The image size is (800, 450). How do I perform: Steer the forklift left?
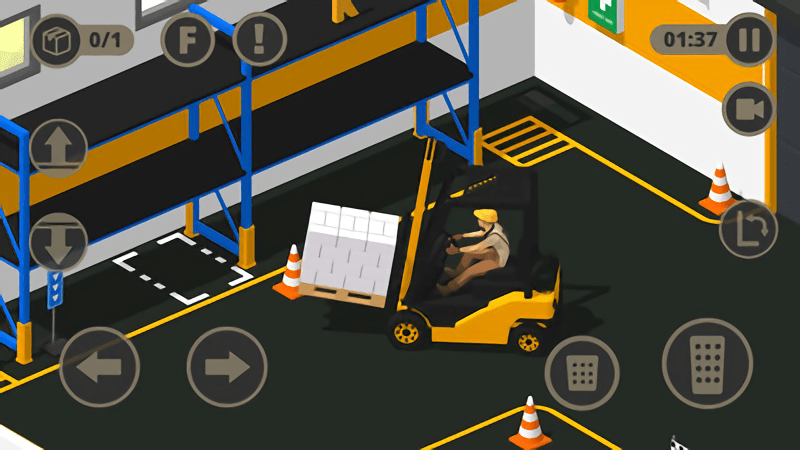(x=100, y=367)
